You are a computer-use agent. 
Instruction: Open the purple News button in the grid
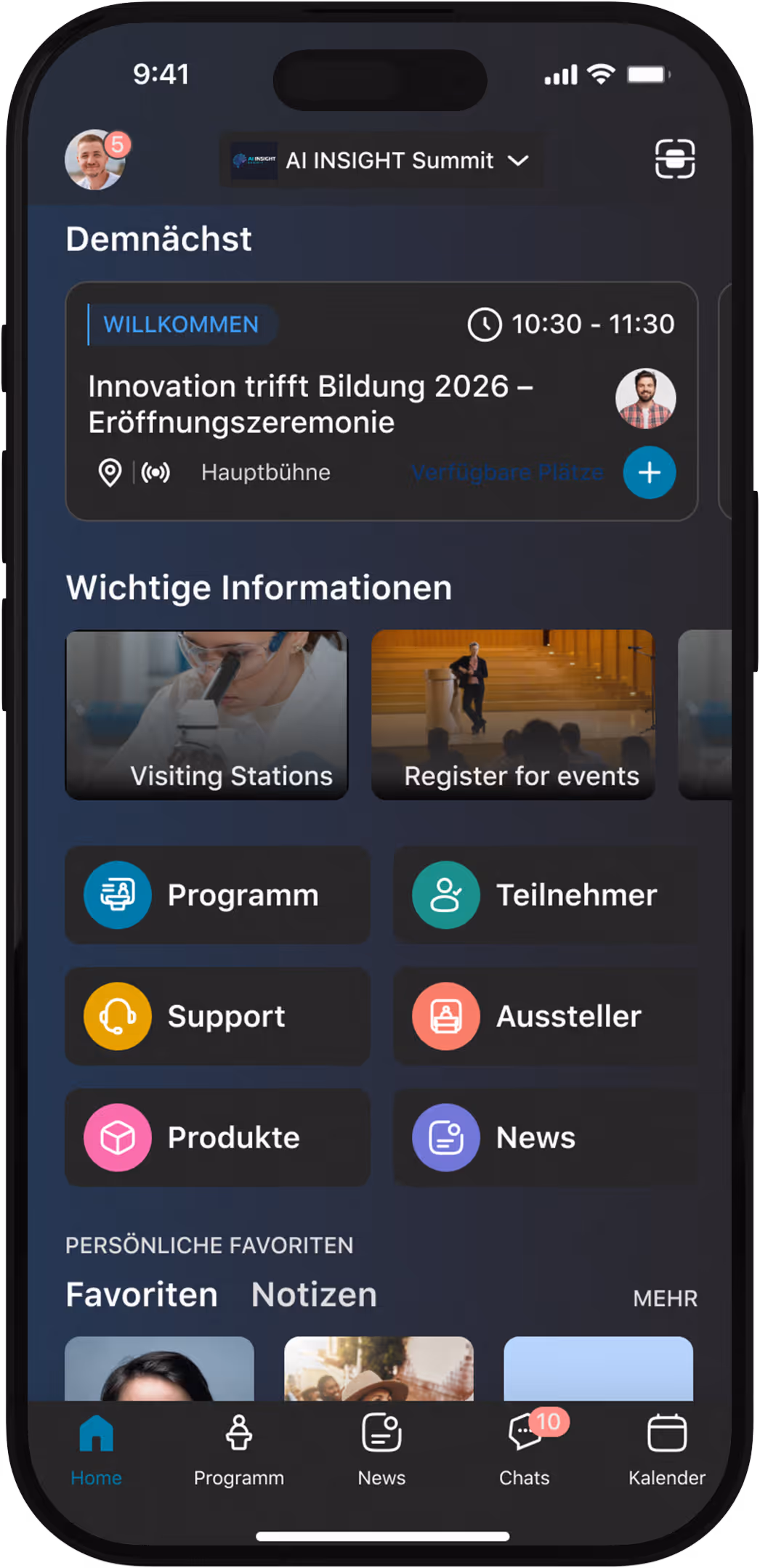pyautogui.click(x=545, y=1137)
